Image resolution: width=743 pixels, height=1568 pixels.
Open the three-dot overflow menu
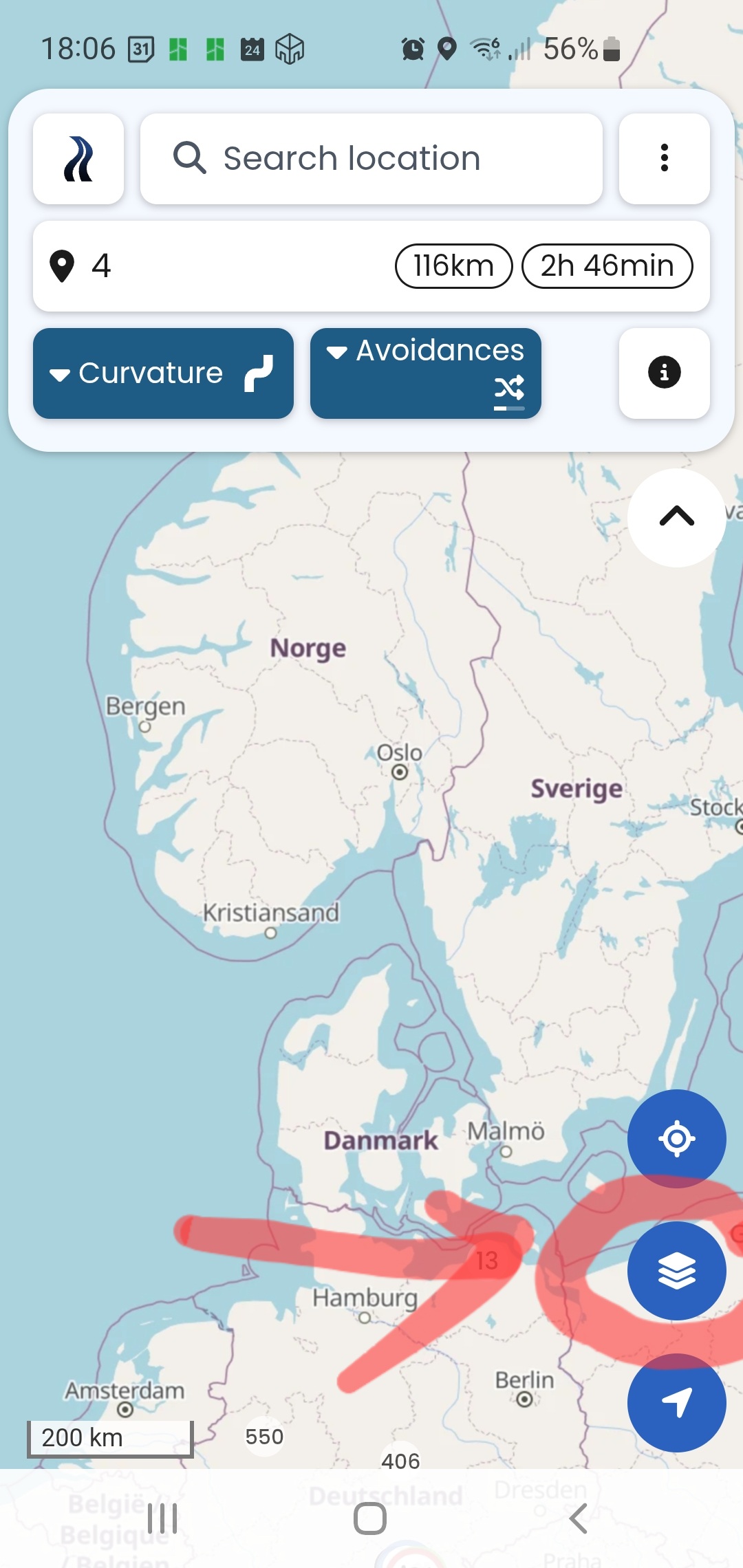[664, 159]
